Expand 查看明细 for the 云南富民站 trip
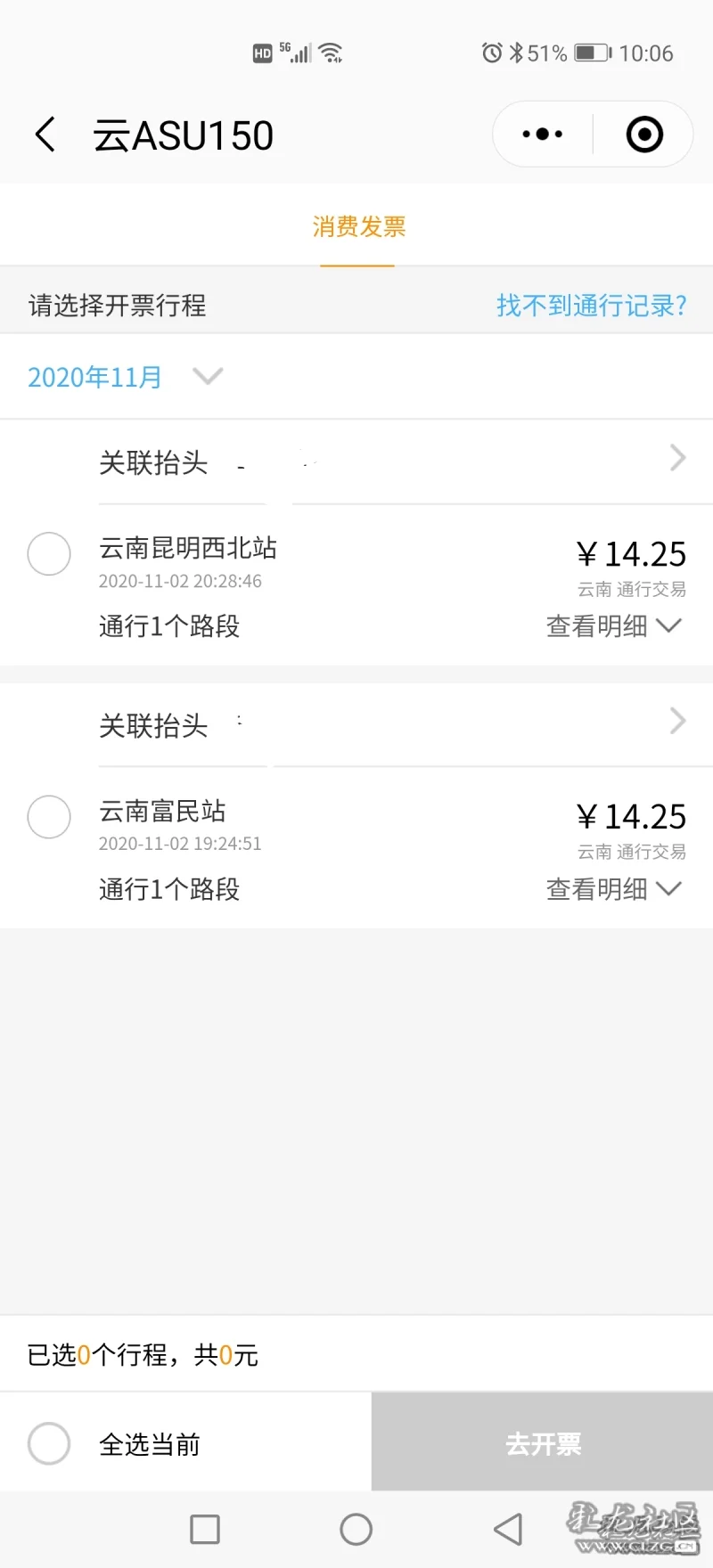 pyautogui.click(x=614, y=889)
